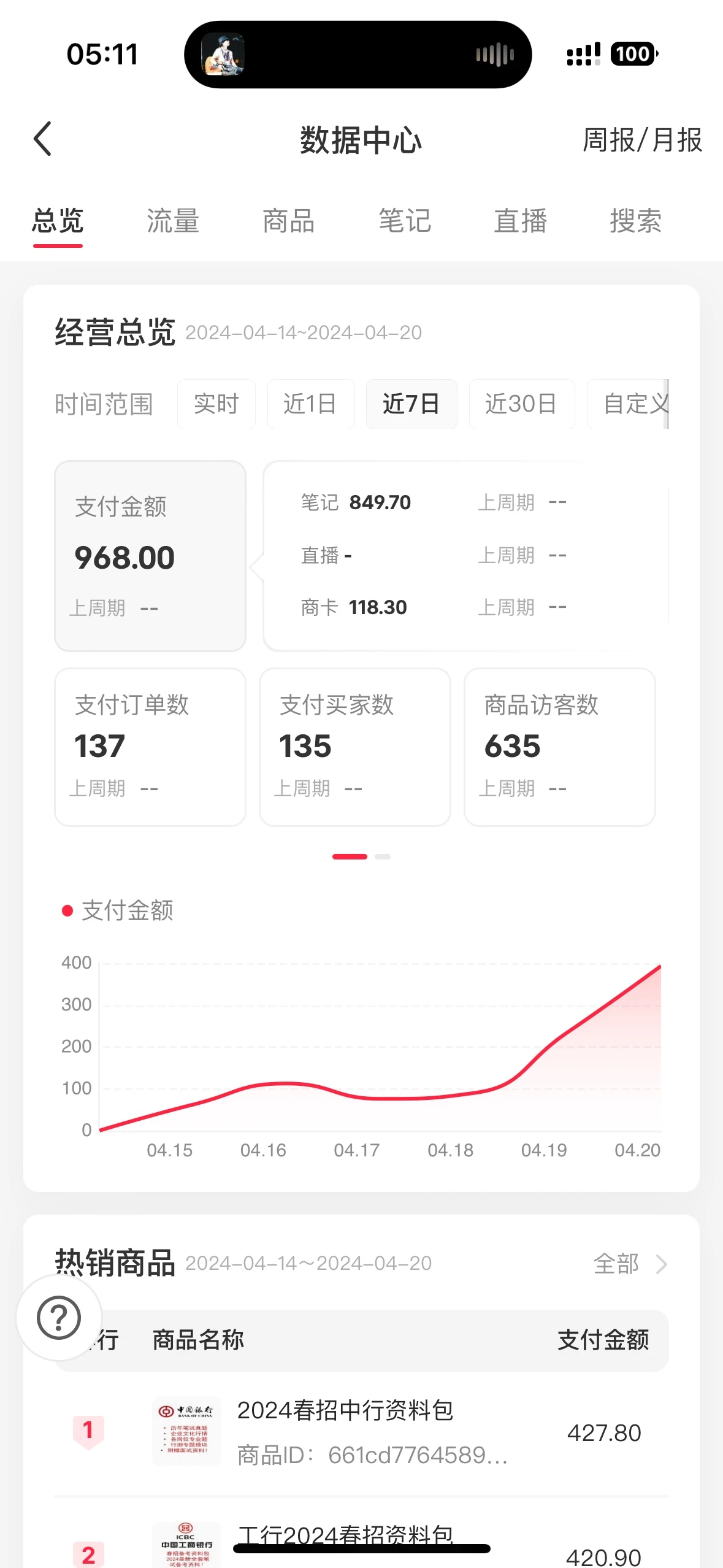
Task: Tap the cellular signal bars icon
Action: point(583,54)
